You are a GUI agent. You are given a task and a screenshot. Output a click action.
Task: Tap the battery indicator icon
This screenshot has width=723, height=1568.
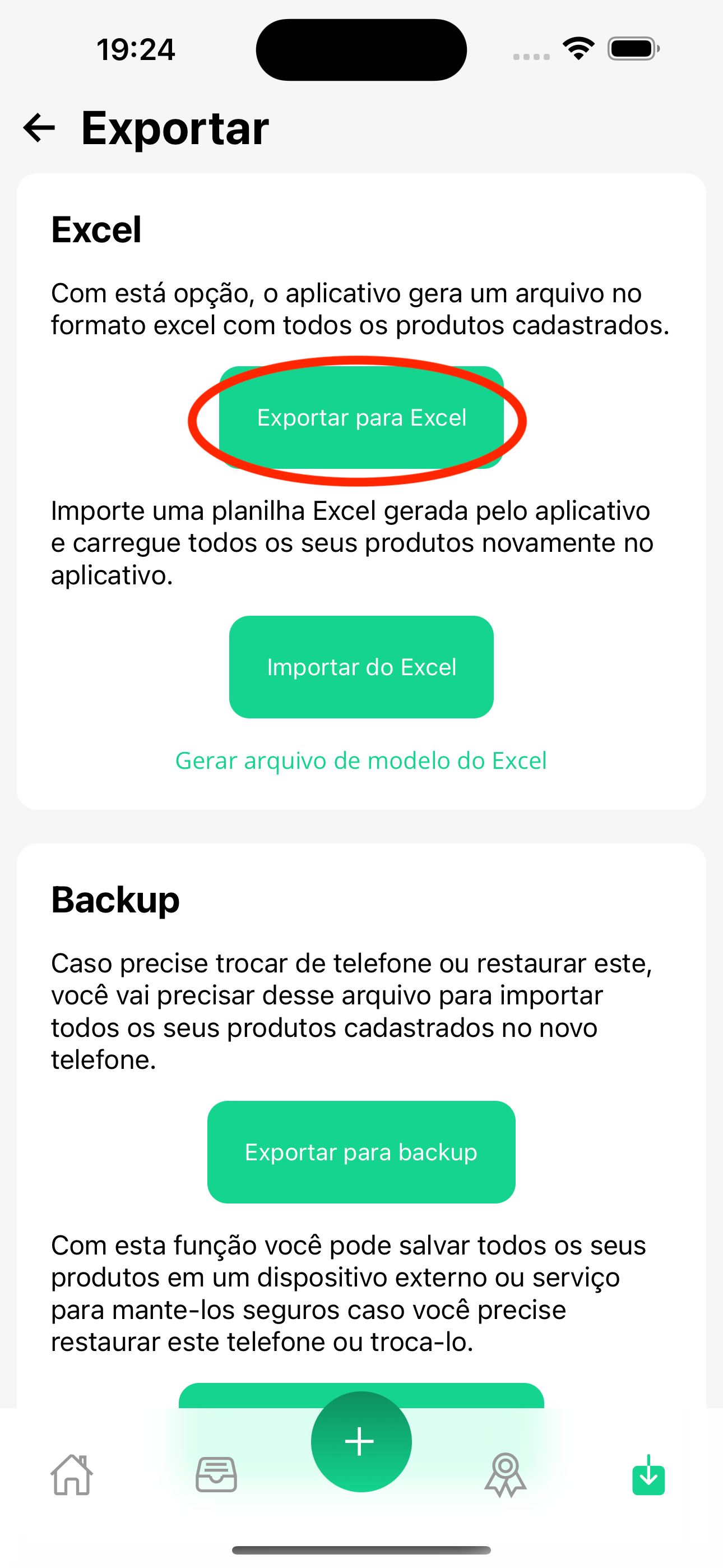631,49
